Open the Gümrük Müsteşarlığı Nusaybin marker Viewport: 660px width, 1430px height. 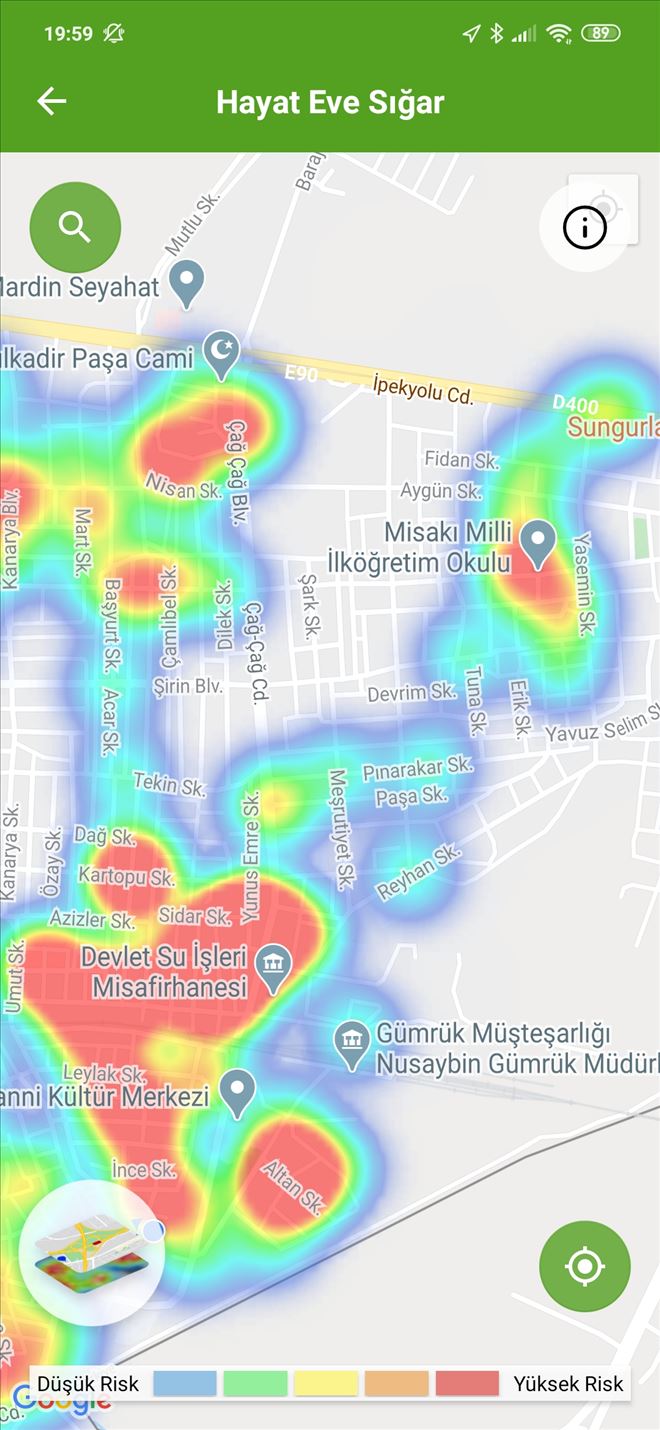(351, 1044)
